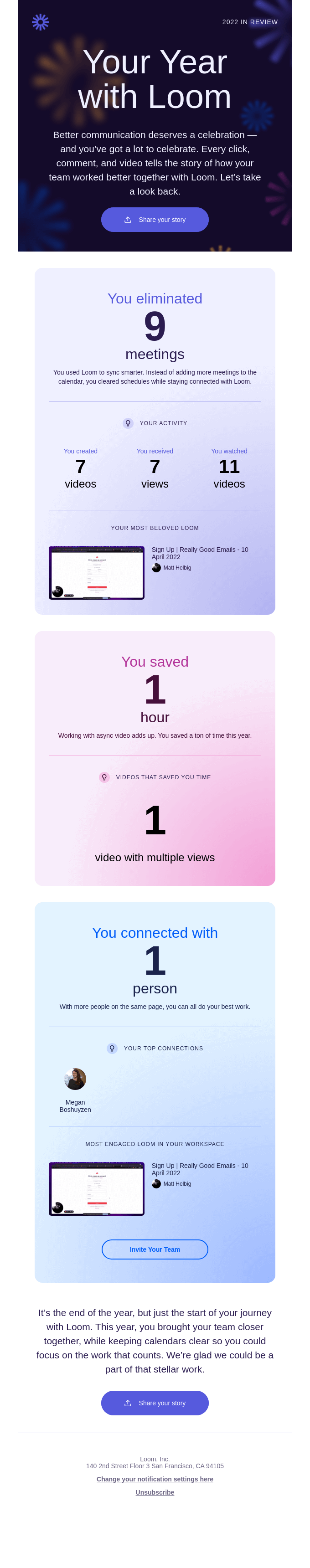The image size is (310, 1568).
Task: Tap Share your story in the dark header
Action: (x=155, y=220)
